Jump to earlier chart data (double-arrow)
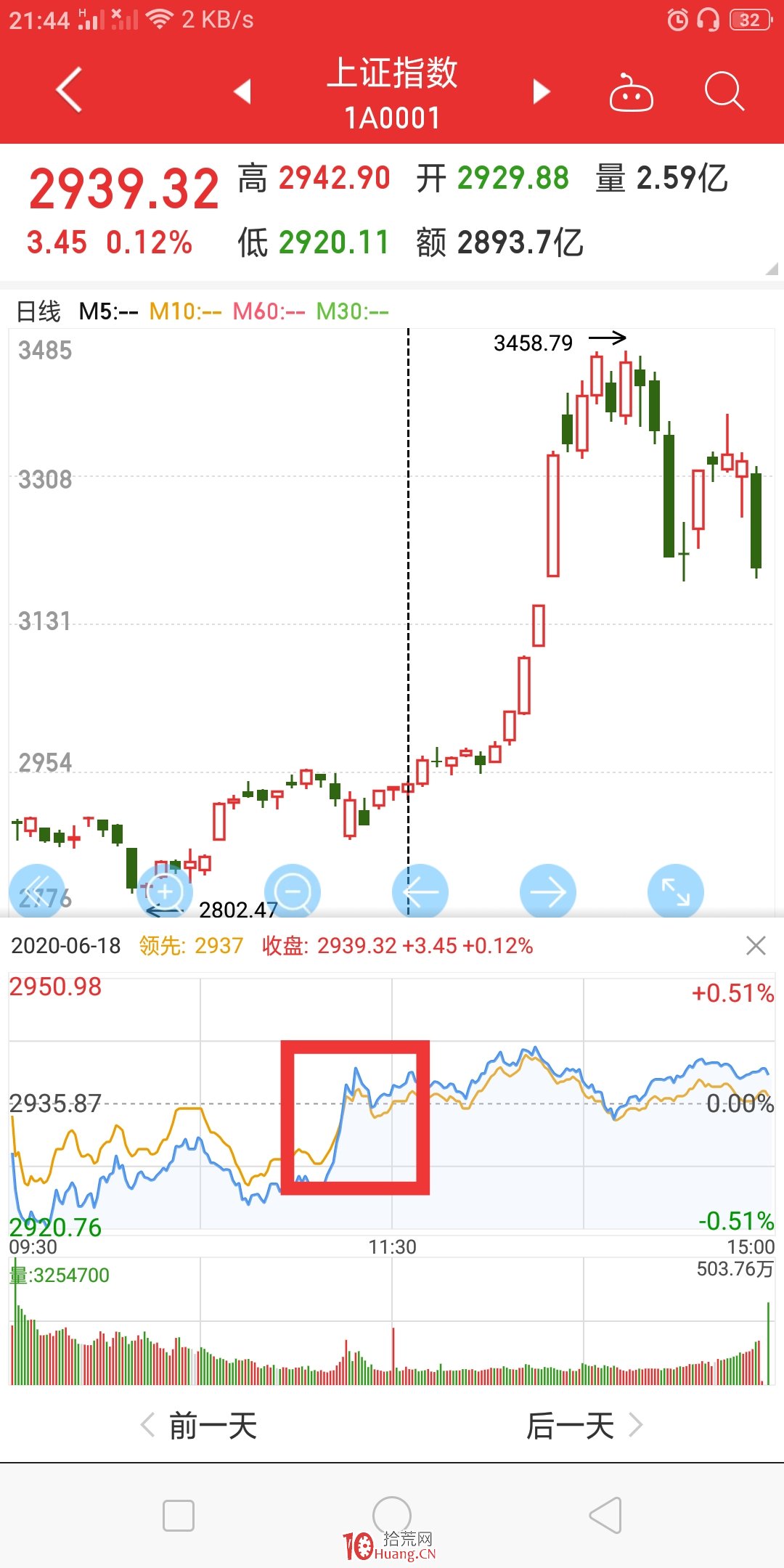 pos(37,891)
